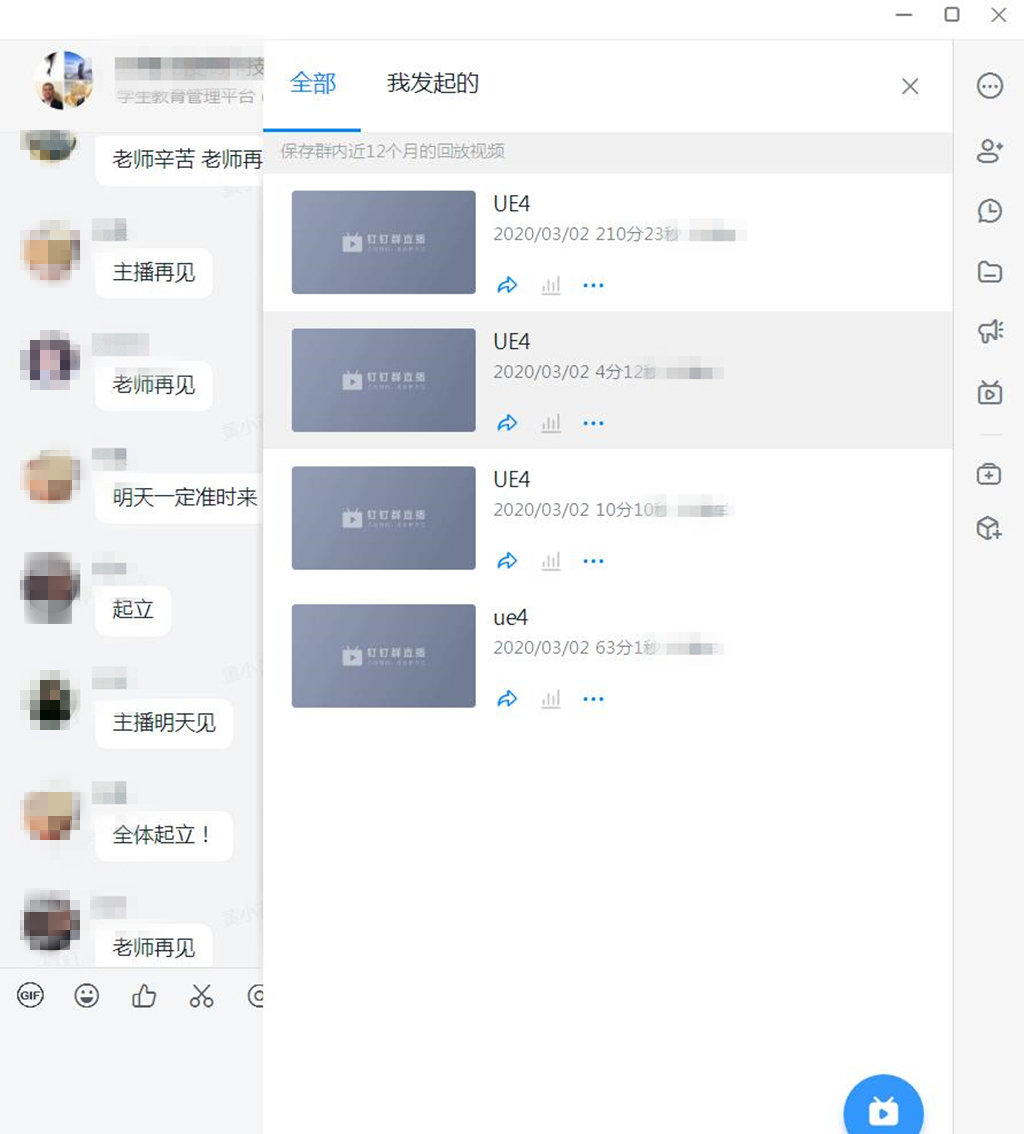Share the UE4 replay lasting 210分23秒
1024x1134 pixels.
507,286
